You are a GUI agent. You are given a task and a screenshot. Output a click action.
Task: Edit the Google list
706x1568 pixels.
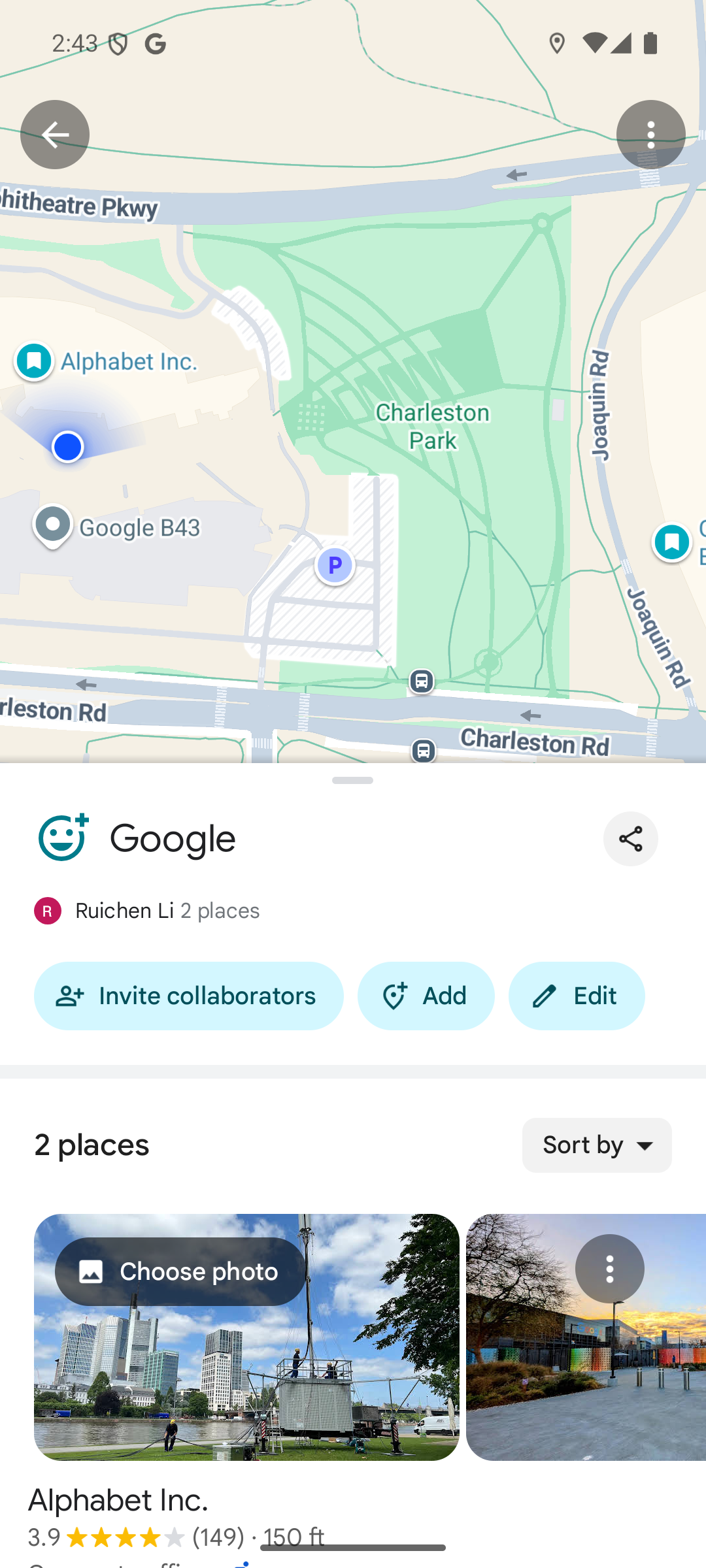click(576, 996)
